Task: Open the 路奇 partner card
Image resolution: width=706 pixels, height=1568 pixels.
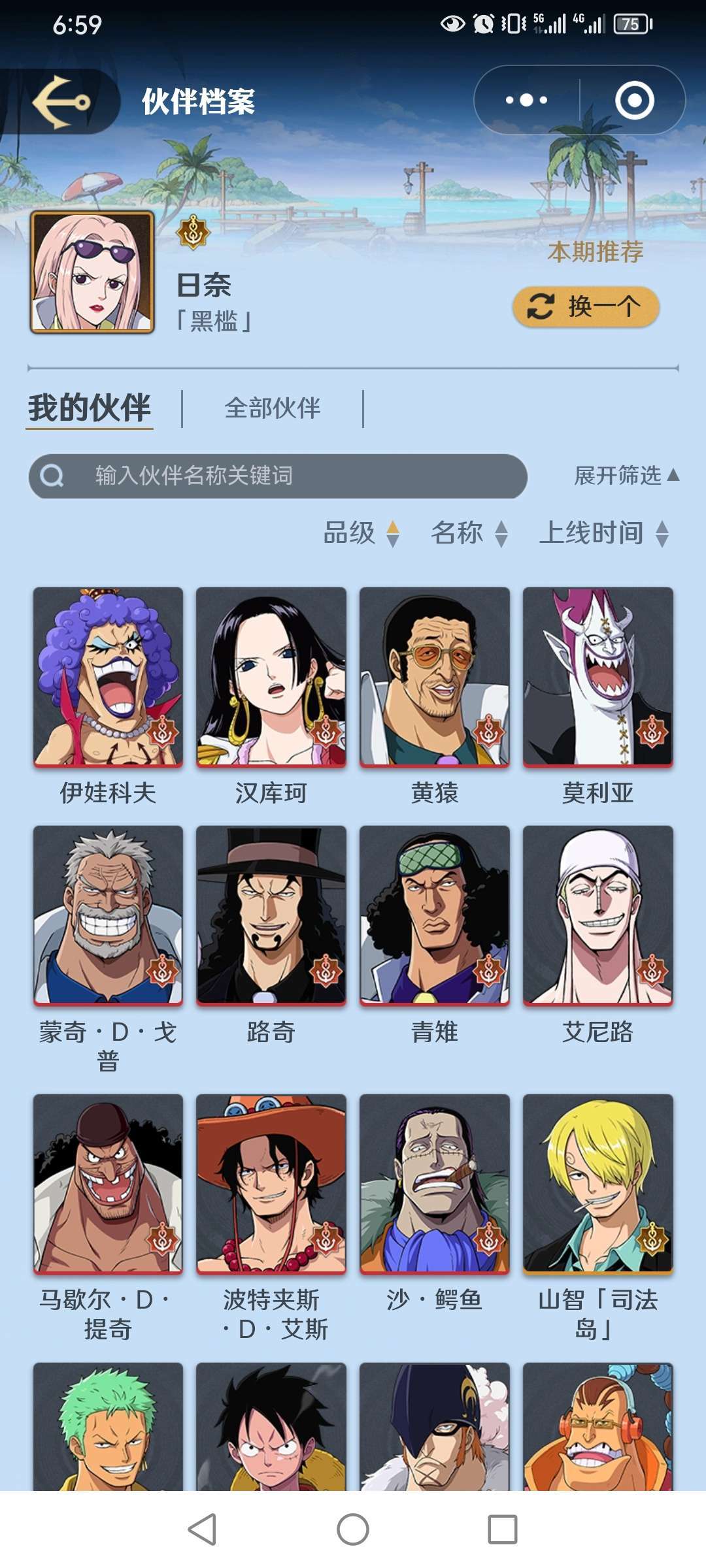Action: coord(271,915)
